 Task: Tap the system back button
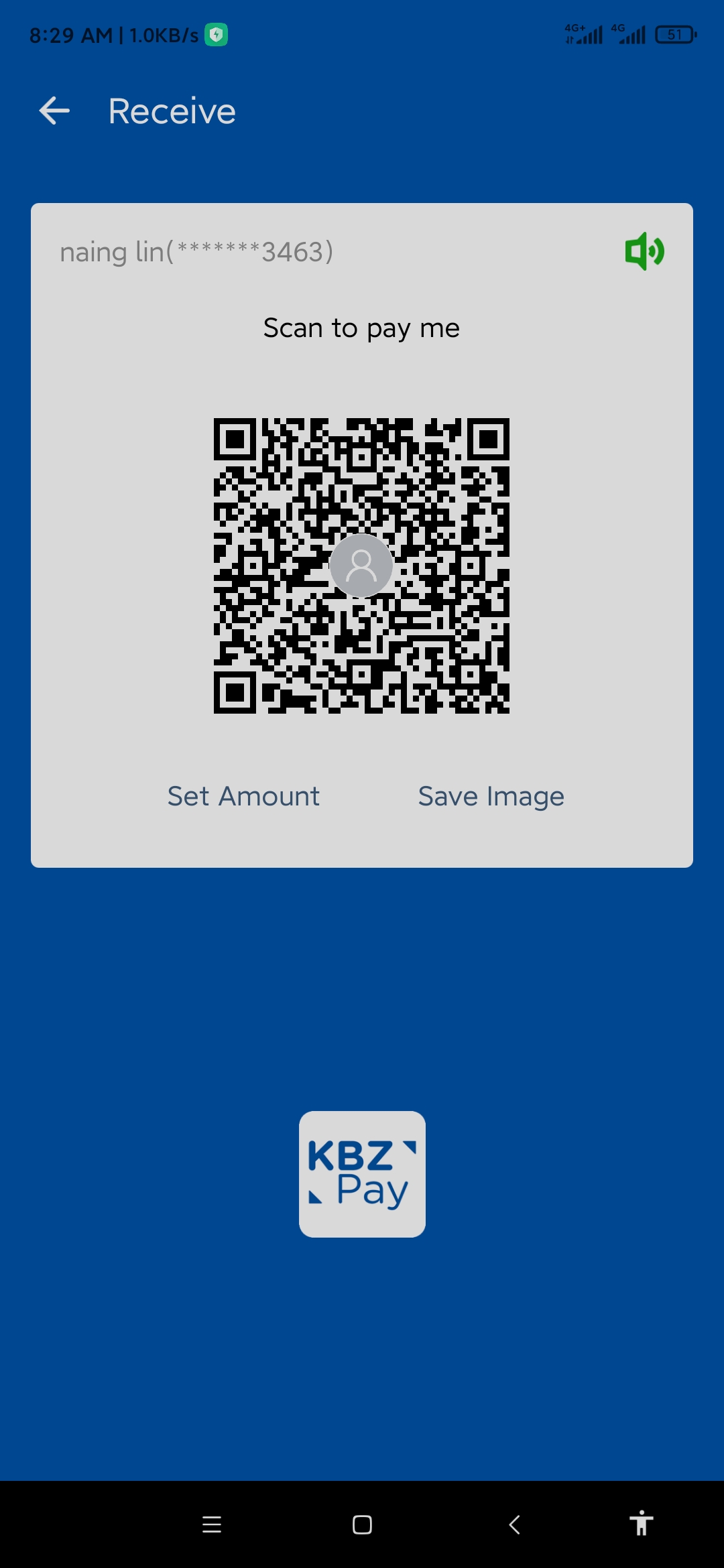point(514,1524)
